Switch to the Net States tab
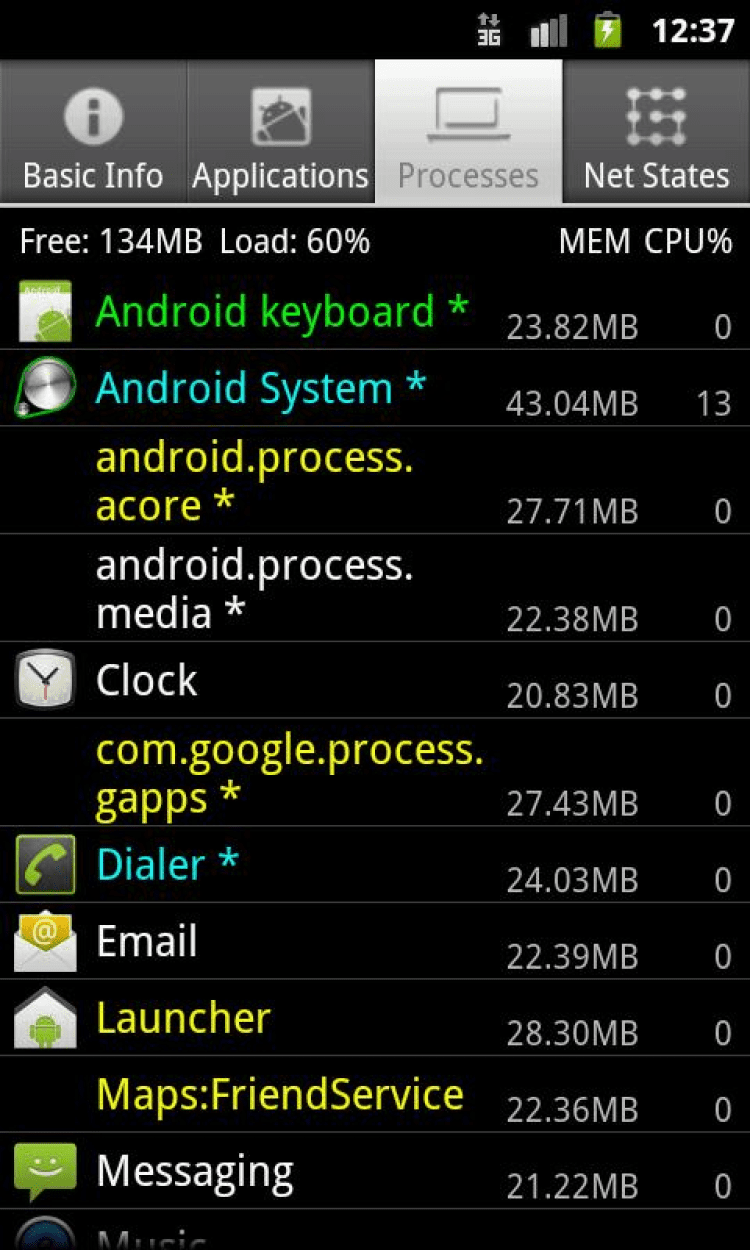 [656, 133]
